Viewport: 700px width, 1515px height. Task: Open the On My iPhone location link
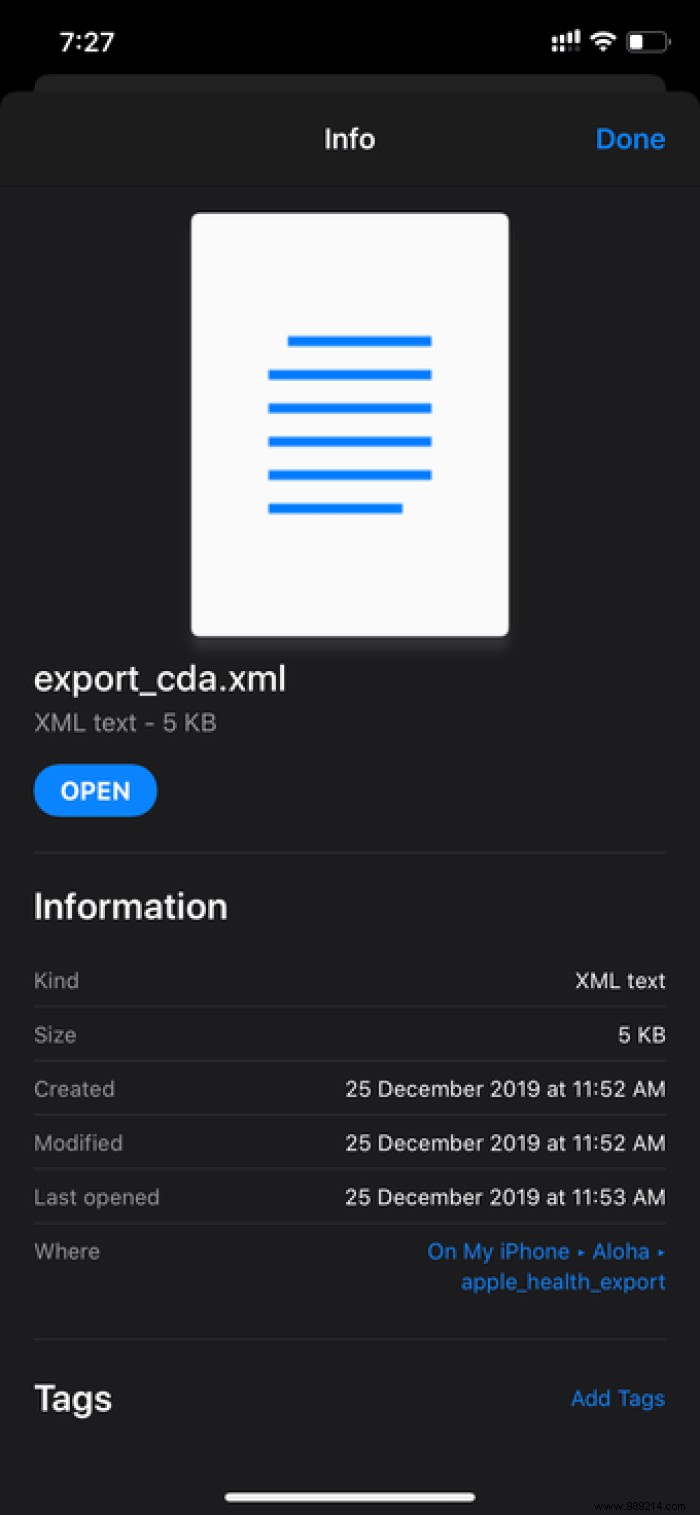pos(498,1251)
